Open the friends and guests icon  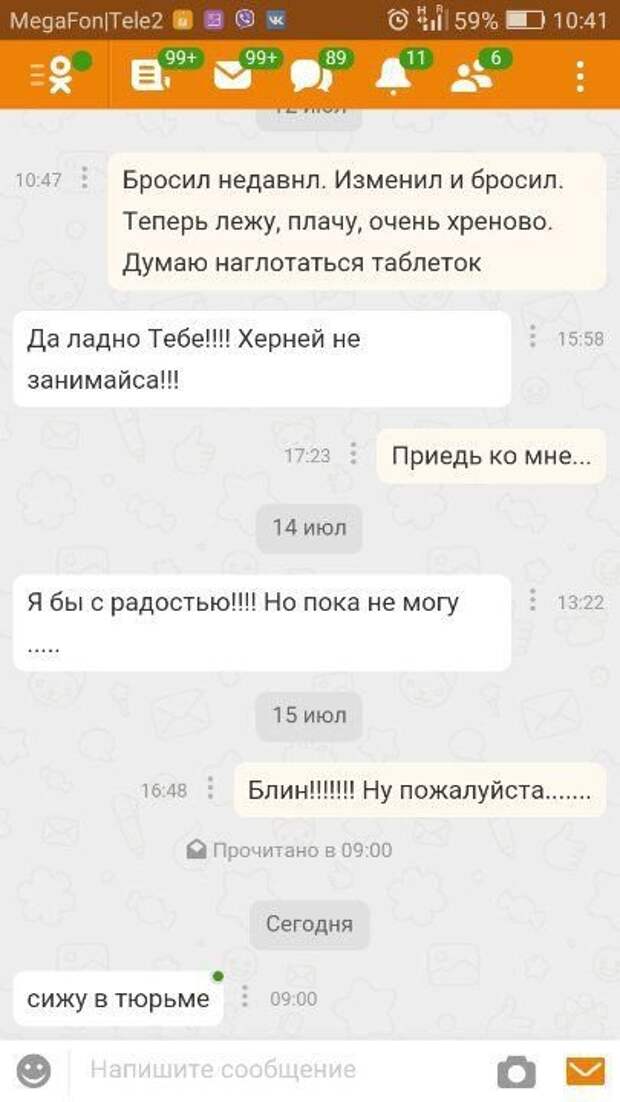point(468,76)
